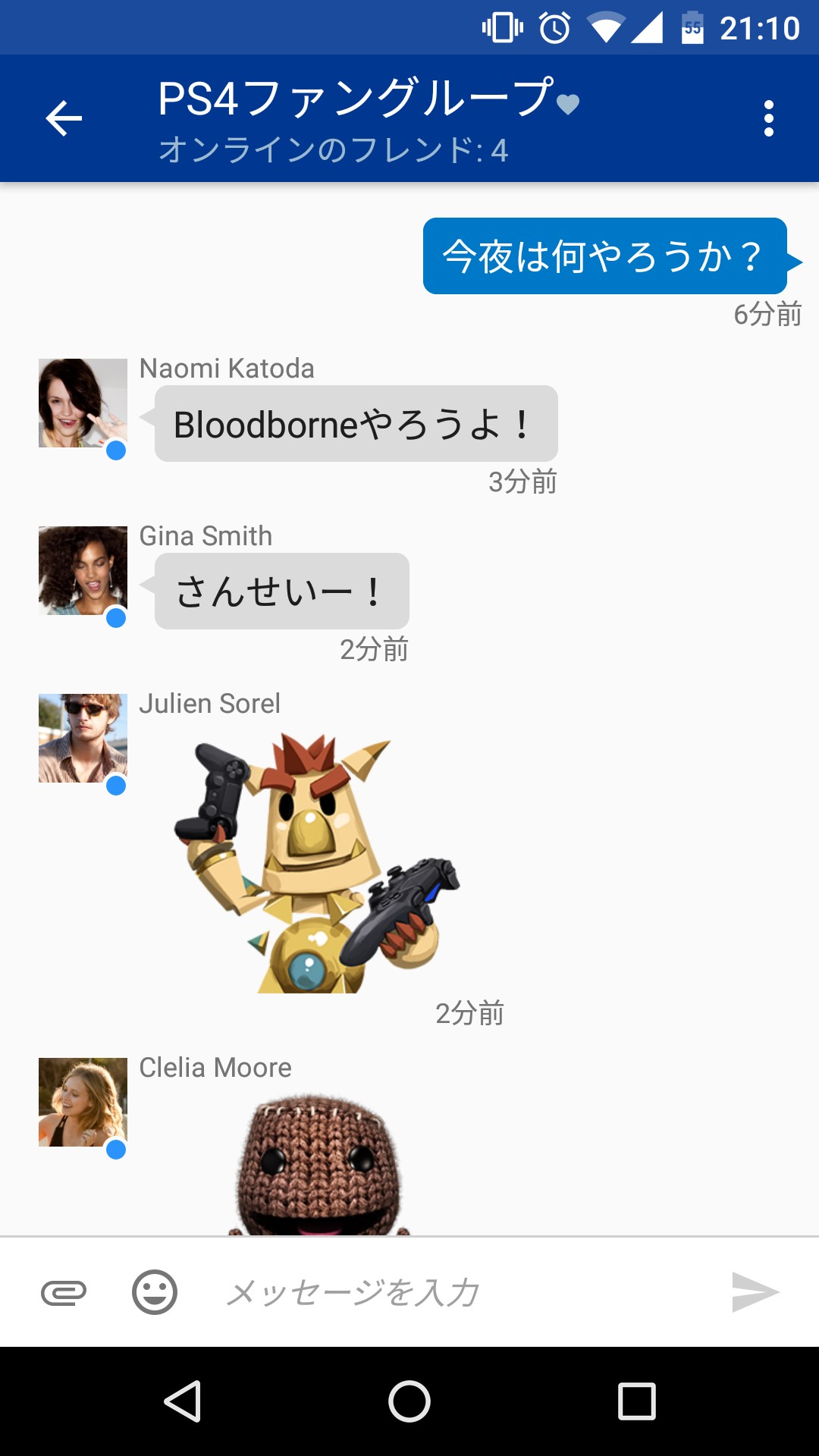Tap the system home button
Image resolution: width=819 pixels, height=1456 pixels.
point(409,1401)
